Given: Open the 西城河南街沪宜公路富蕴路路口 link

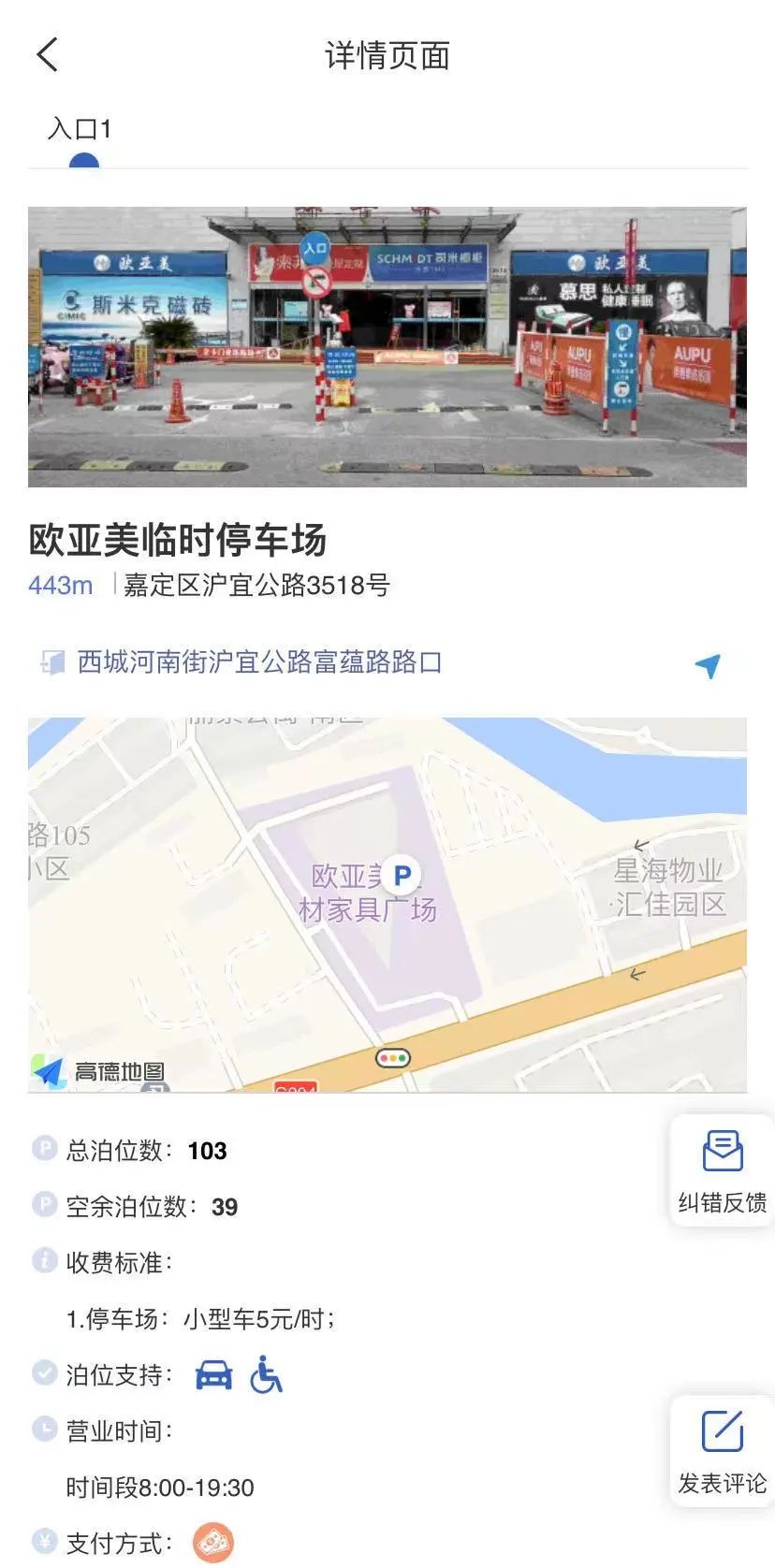Looking at the screenshot, I should click(x=259, y=663).
